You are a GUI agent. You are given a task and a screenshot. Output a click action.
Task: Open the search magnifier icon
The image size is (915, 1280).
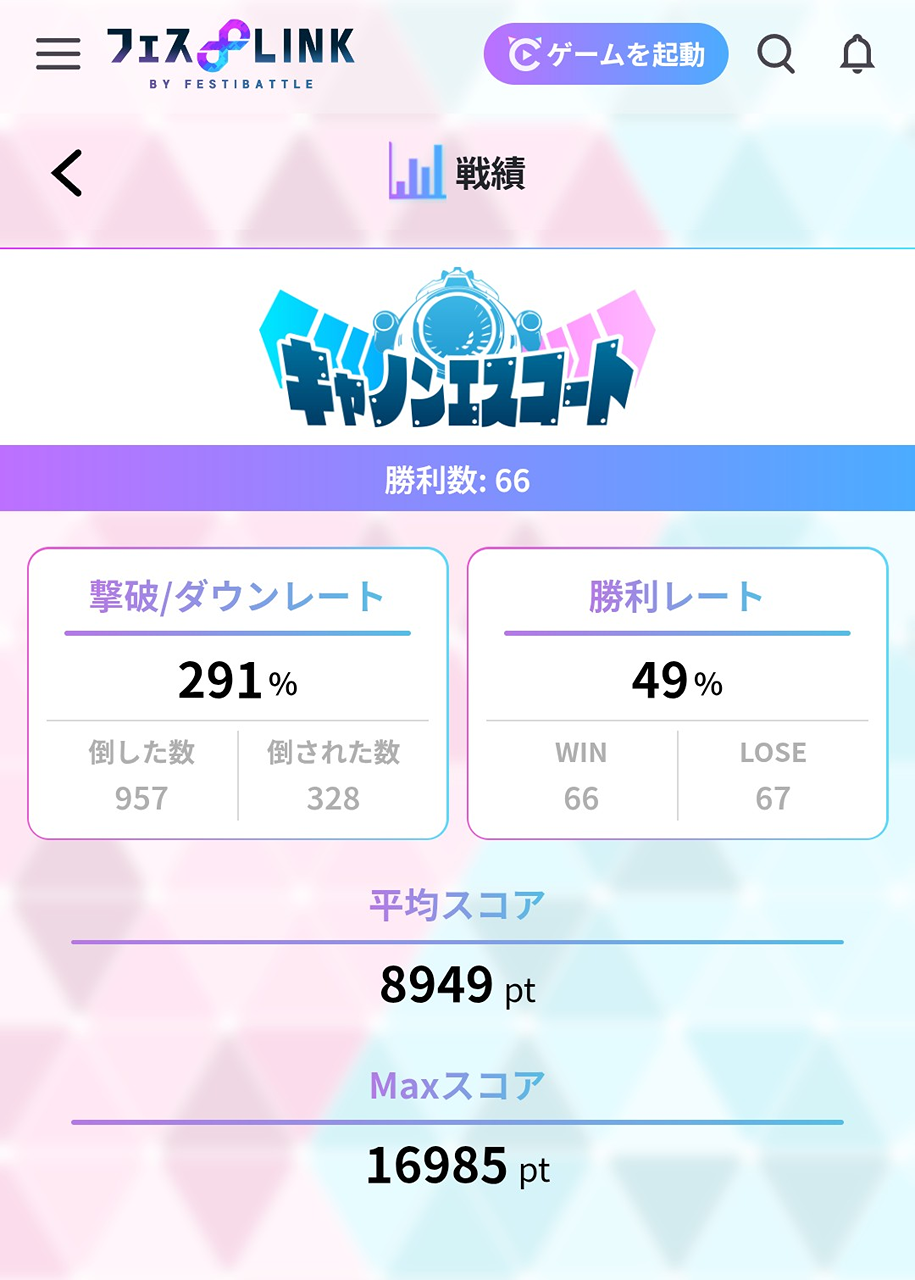776,54
